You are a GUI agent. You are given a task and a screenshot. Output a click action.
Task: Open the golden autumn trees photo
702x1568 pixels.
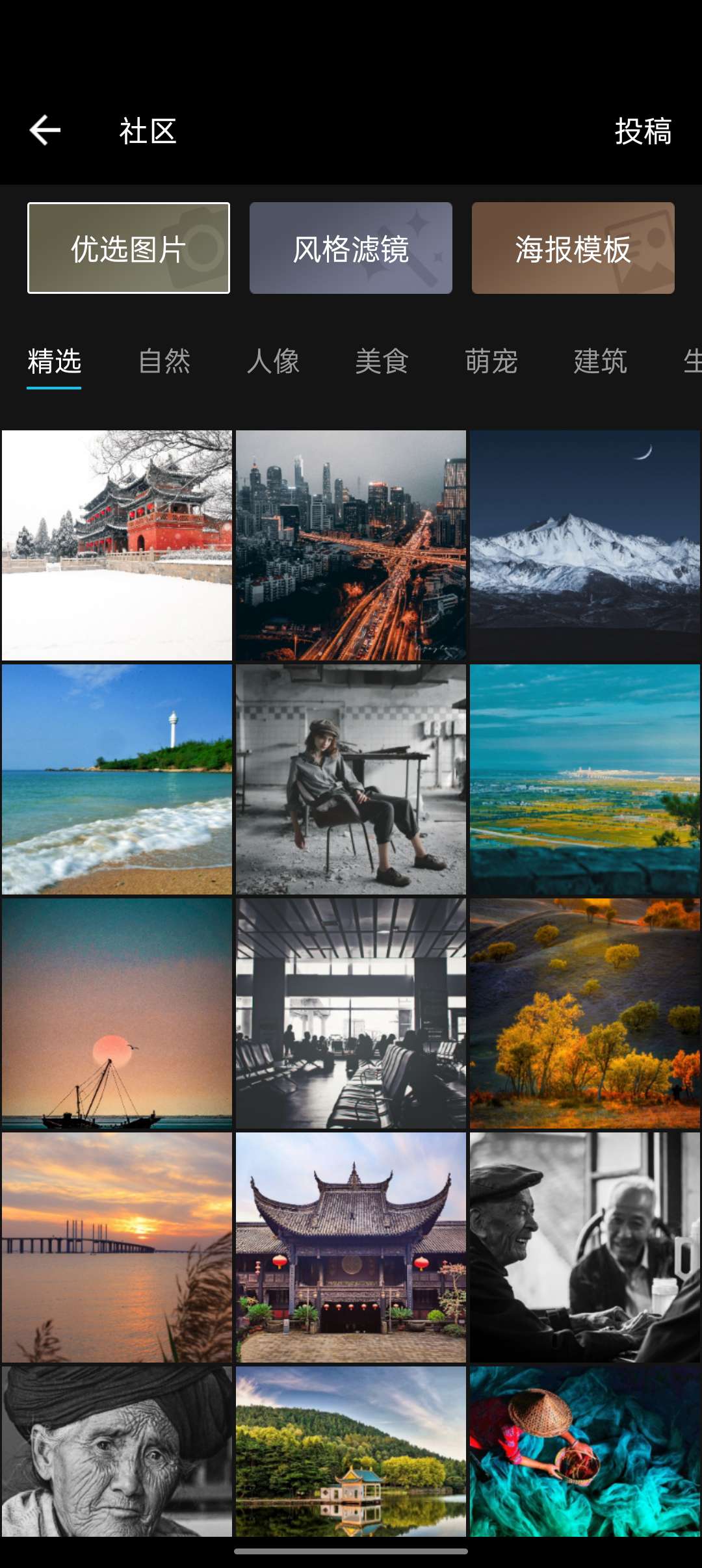point(585,1013)
